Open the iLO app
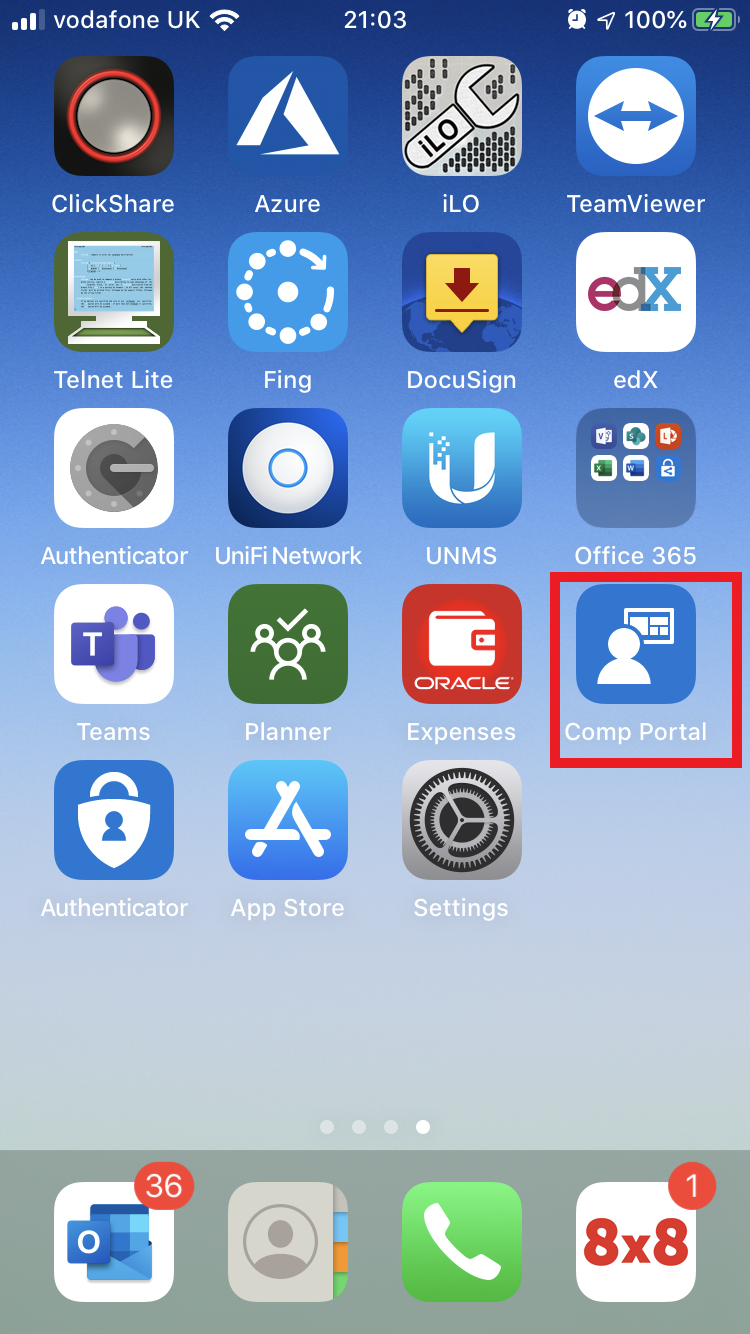Image resolution: width=750 pixels, height=1334 pixels. [462, 116]
